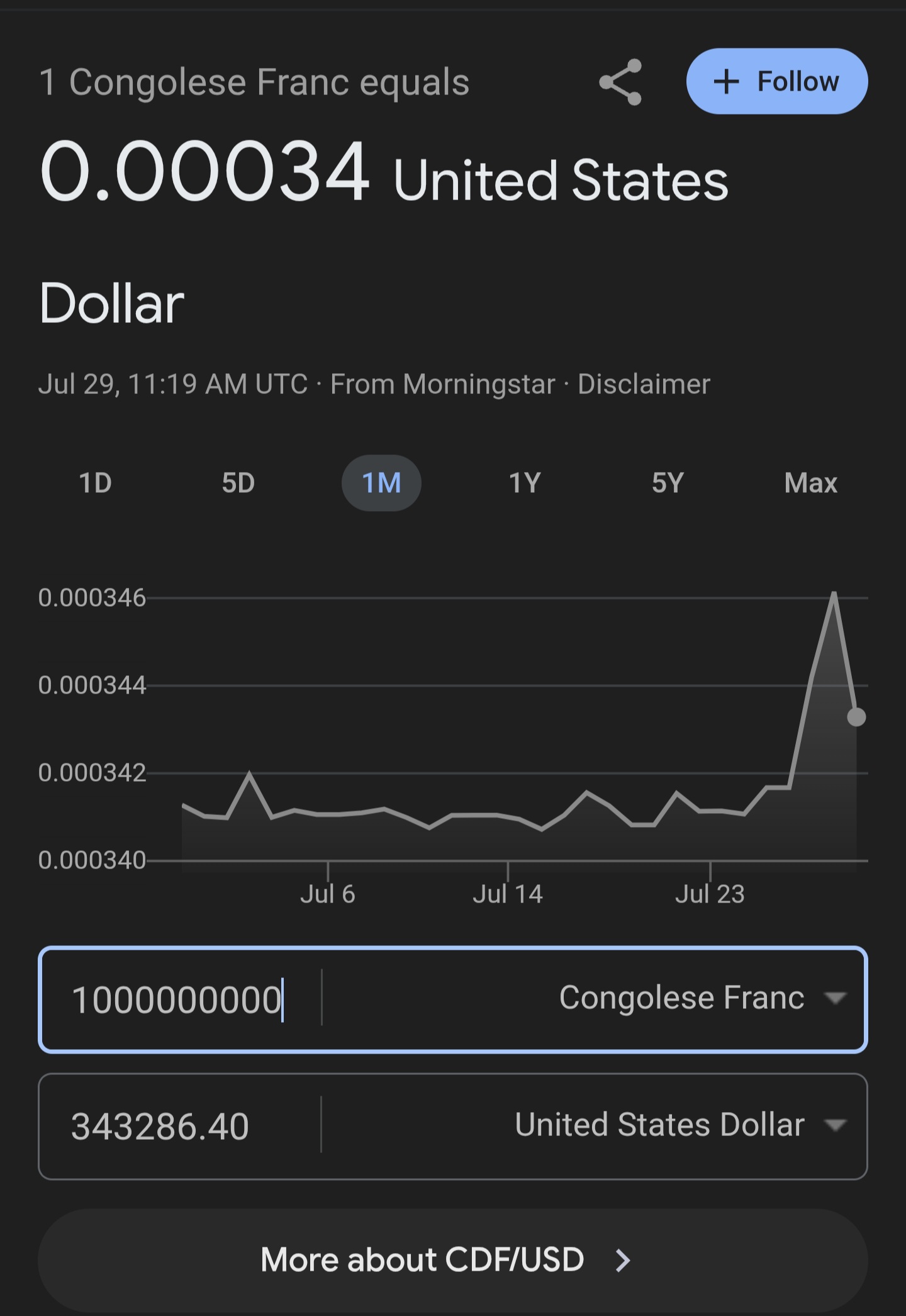Open the Congolese Franc currency dropdown
Viewport: 906px width, 1316px height.
[x=702, y=998]
